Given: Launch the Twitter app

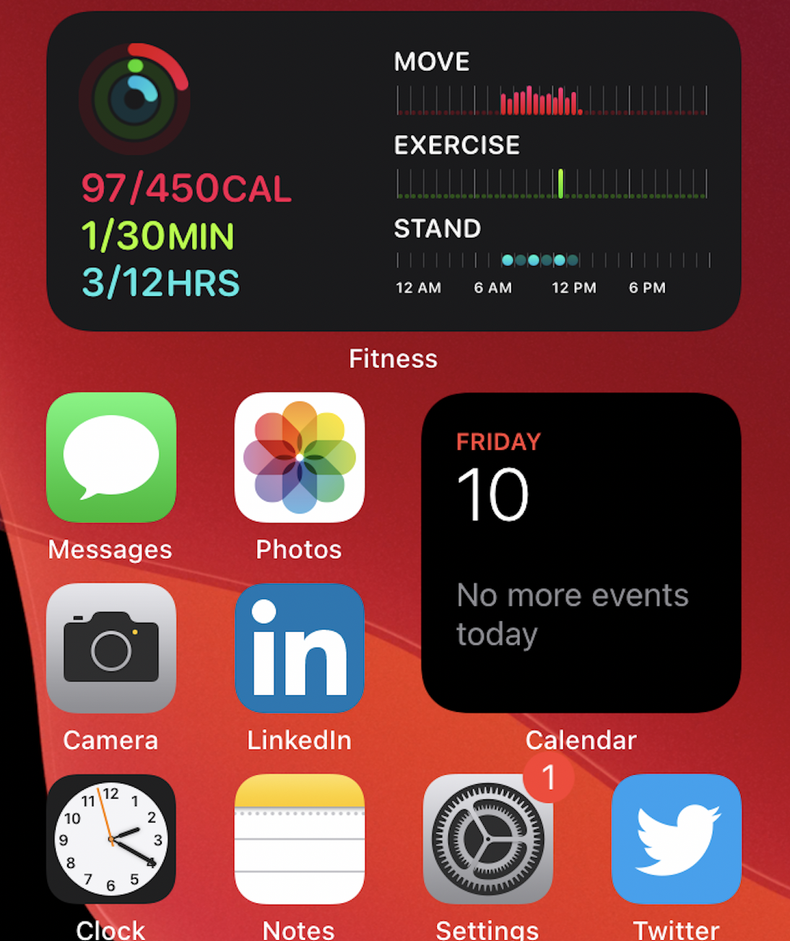Looking at the screenshot, I should (x=676, y=838).
